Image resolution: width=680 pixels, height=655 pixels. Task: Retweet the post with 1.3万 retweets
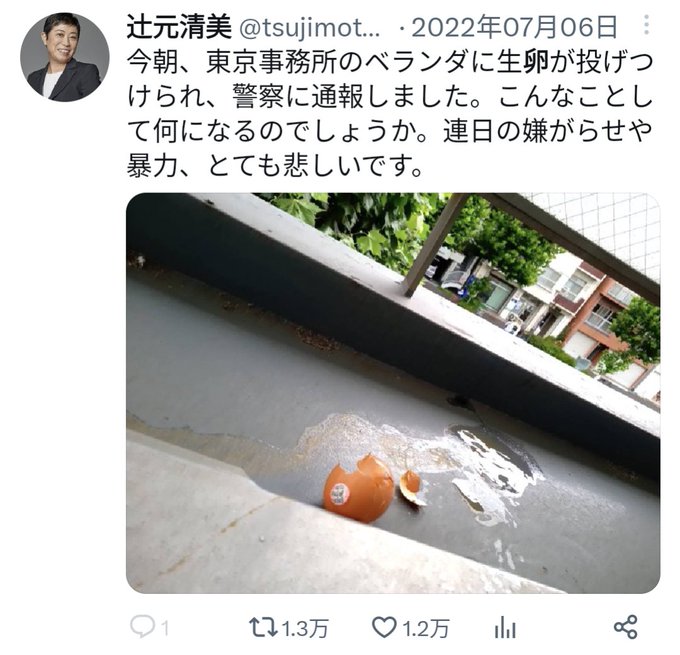pos(262,627)
